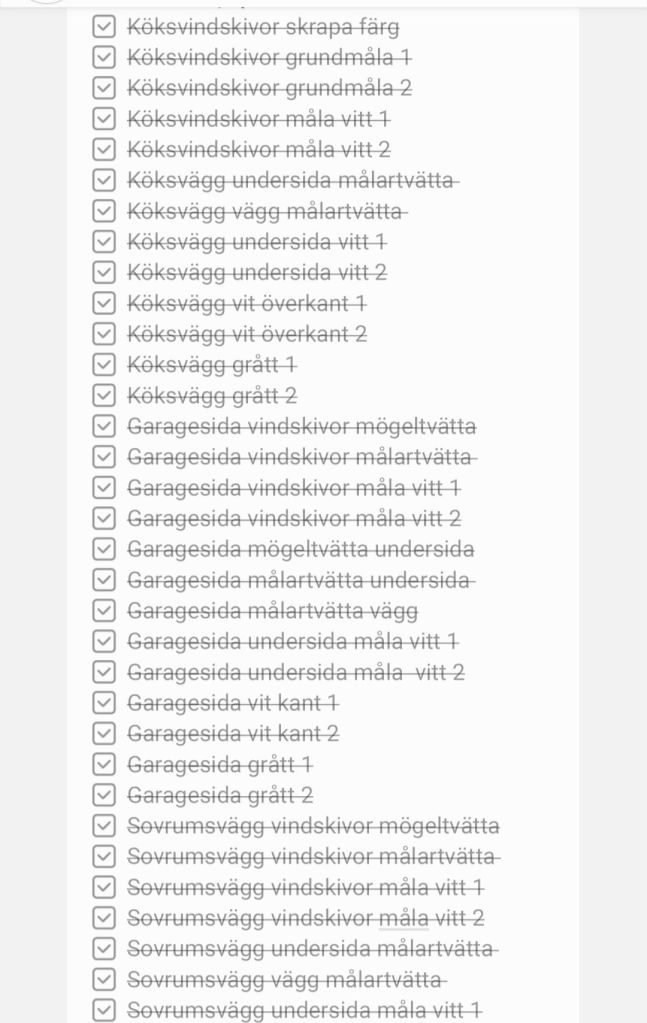
Task: Uncheck Sovrumsvägg vägg målartvätta
Action: 103,979
